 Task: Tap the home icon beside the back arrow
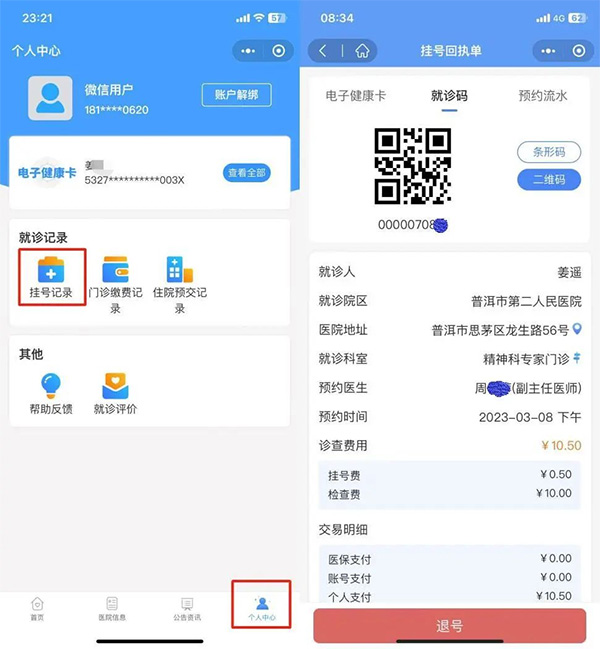point(361,50)
